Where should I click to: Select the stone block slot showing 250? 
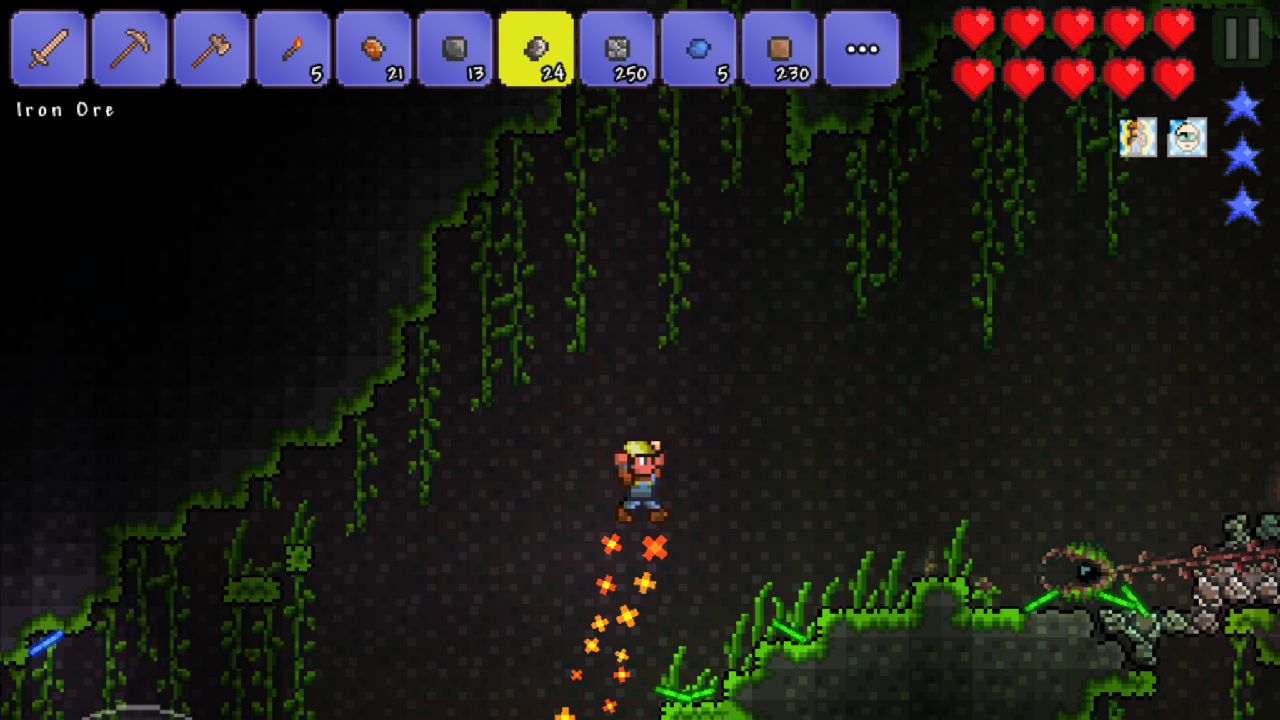click(x=617, y=49)
